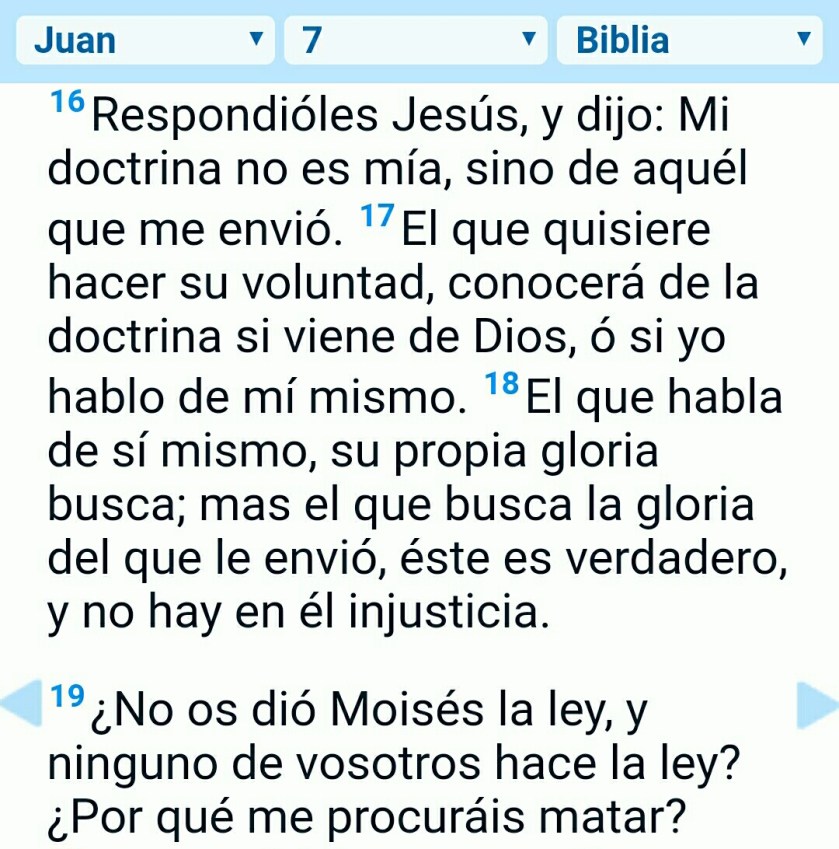Open the Juan book dropdown
The image size is (839, 849).
click(144, 41)
